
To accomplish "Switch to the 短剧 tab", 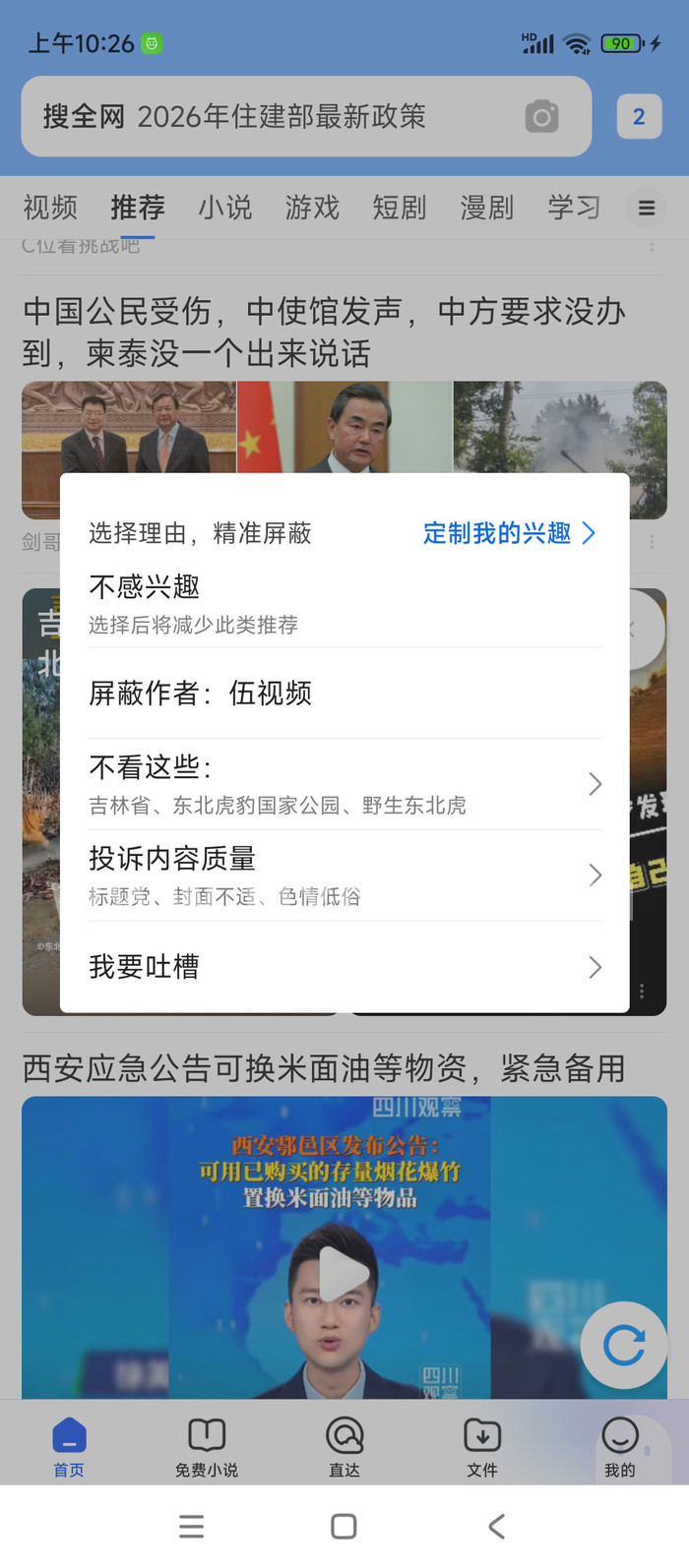I will [x=400, y=208].
